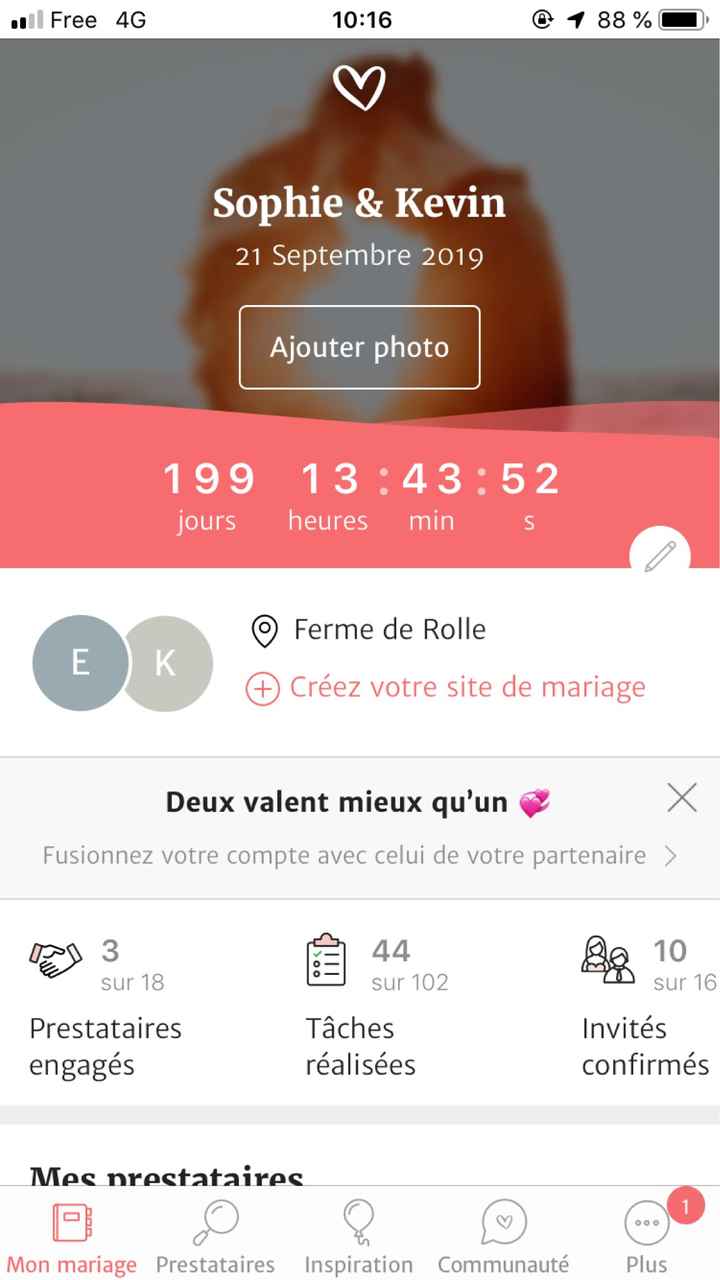Open the Inspiration balloon icon
720x1280 pixels.
click(x=358, y=1222)
